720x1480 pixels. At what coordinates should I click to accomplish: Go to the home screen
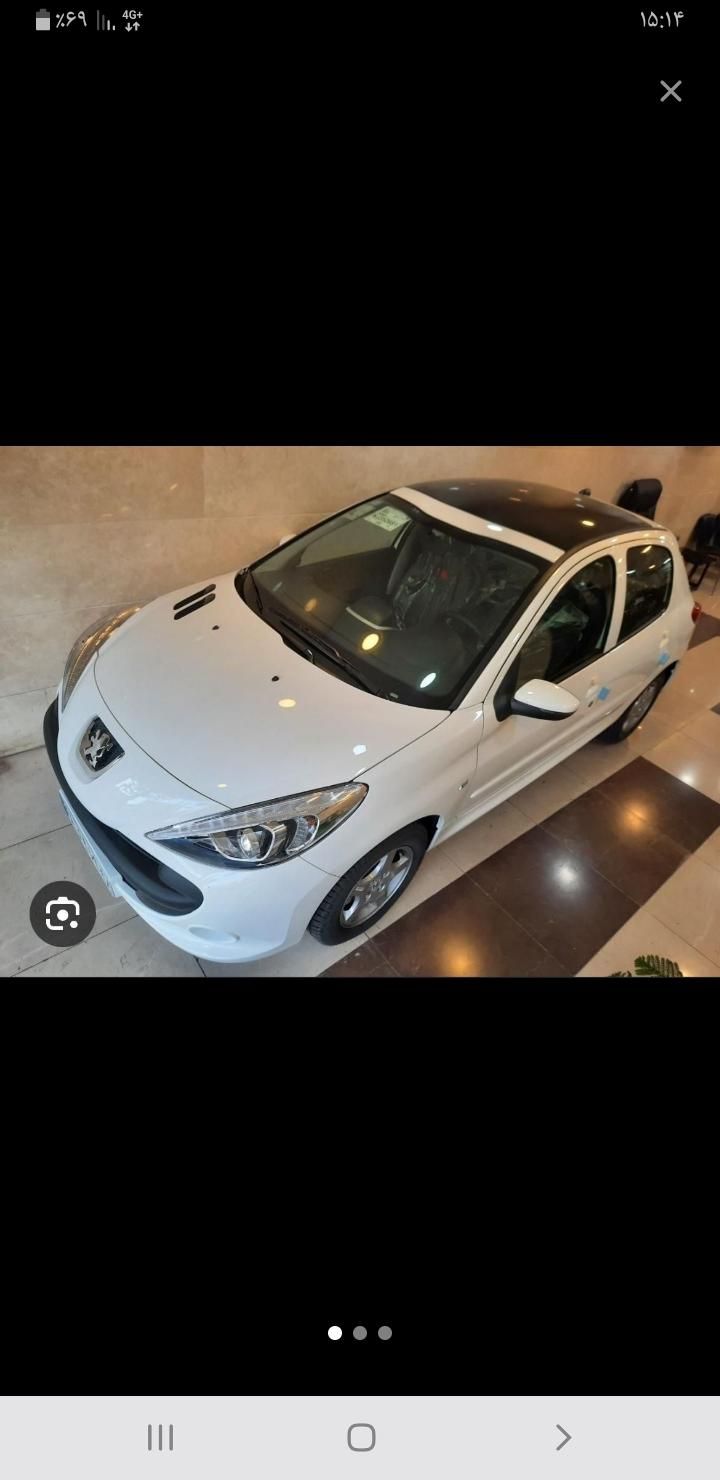361,1437
